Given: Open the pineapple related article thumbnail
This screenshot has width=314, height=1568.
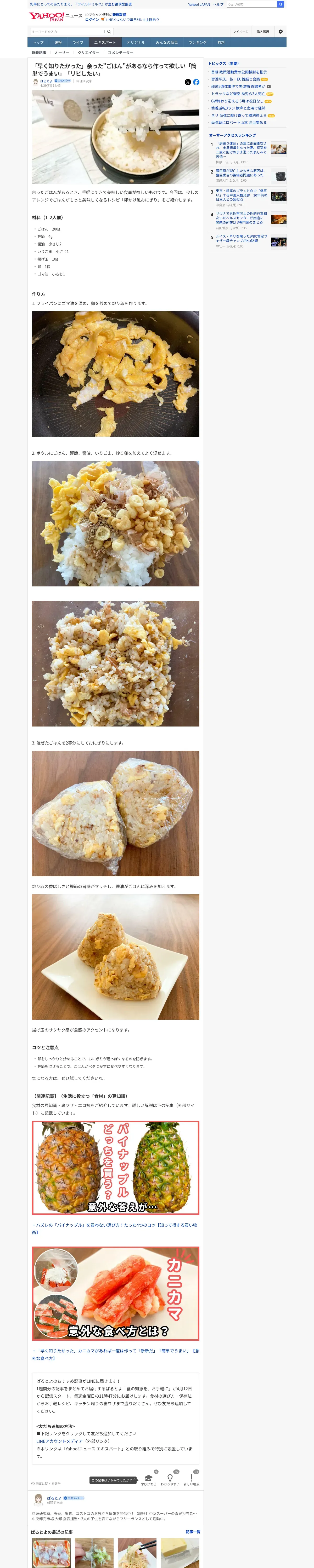Looking at the screenshot, I should [x=115, y=1167].
